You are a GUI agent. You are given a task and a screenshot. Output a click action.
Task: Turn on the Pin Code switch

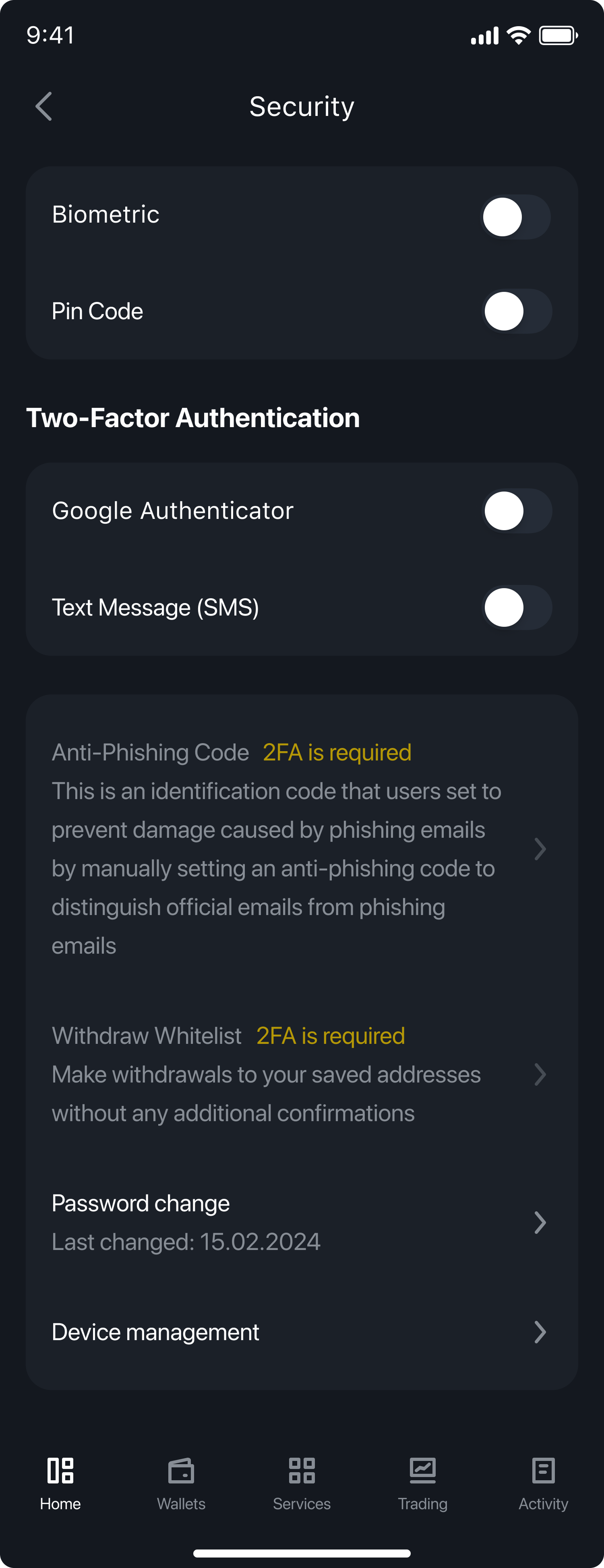pyautogui.click(x=516, y=312)
